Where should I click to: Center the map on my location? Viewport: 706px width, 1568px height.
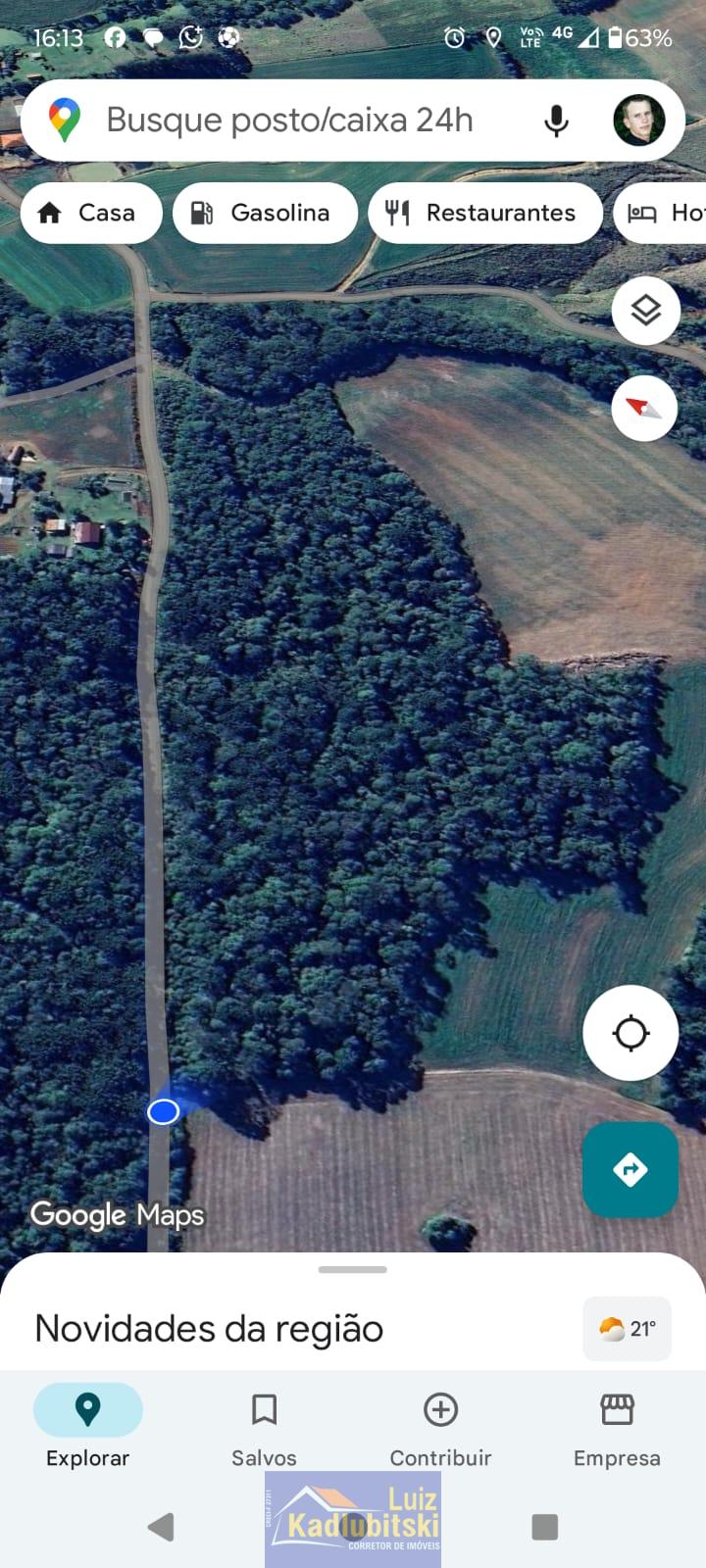pyautogui.click(x=630, y=1033)
